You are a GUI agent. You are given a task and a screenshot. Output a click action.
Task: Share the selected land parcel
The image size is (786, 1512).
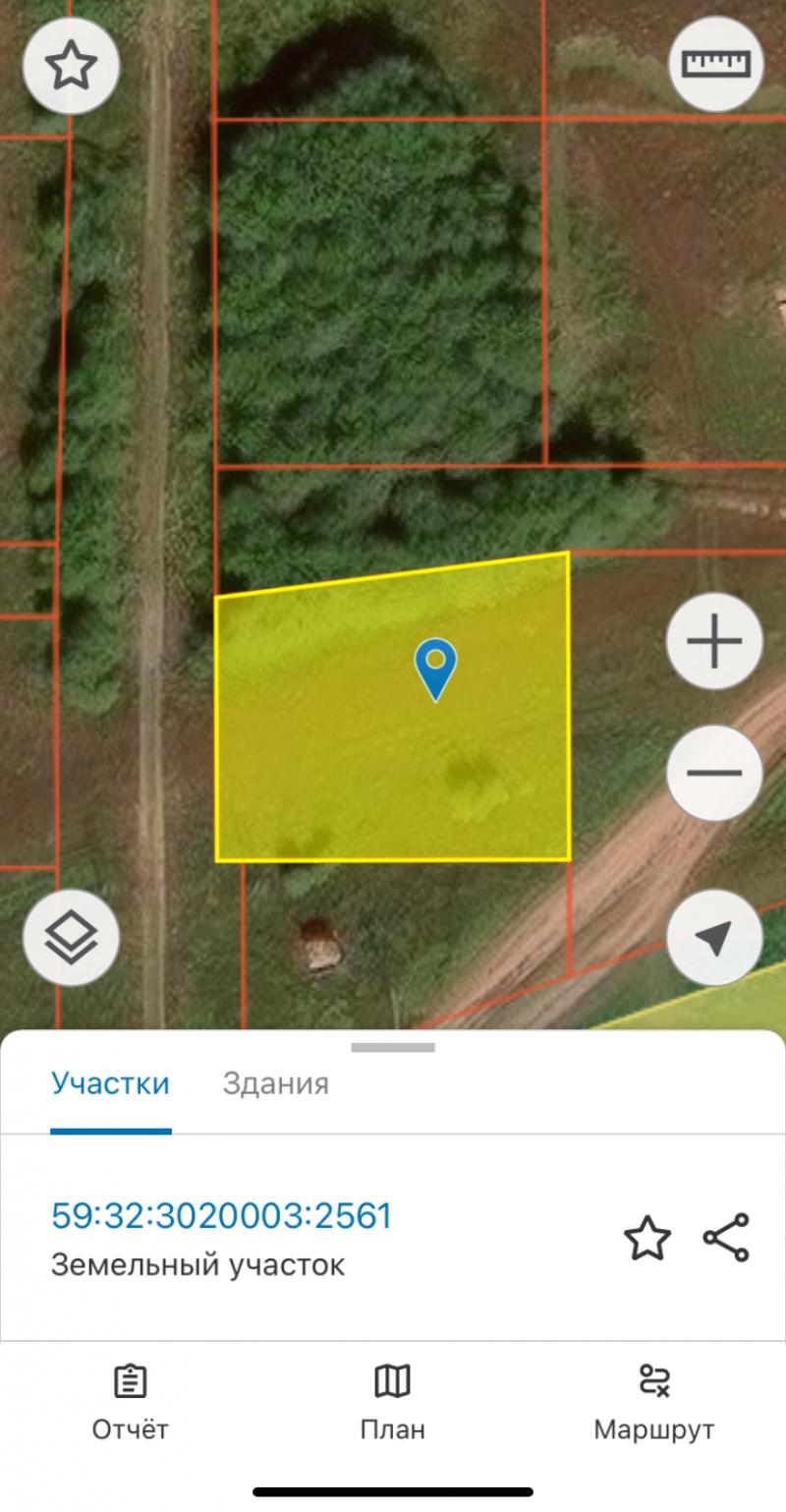(x=726, y=1238)
